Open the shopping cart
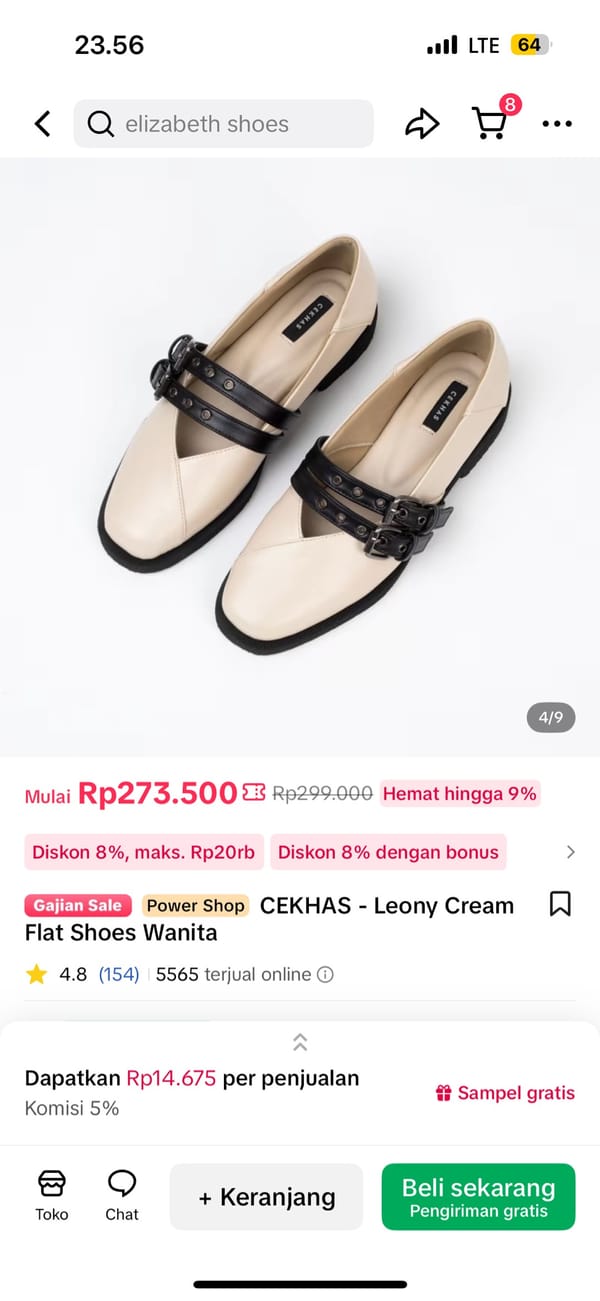 [x=490, y=123]
